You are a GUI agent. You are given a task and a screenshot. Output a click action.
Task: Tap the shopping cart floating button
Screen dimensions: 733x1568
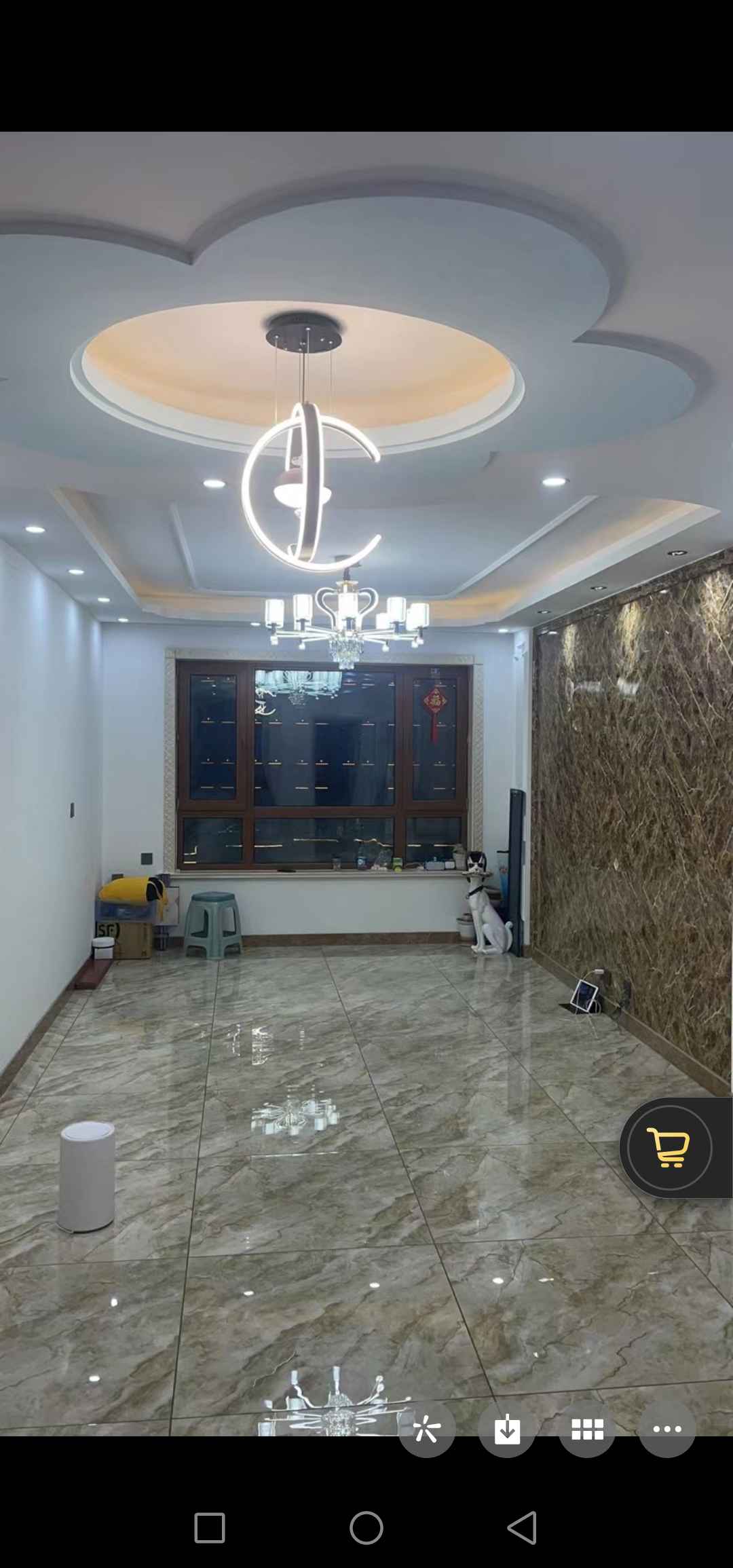[670, 1147]
